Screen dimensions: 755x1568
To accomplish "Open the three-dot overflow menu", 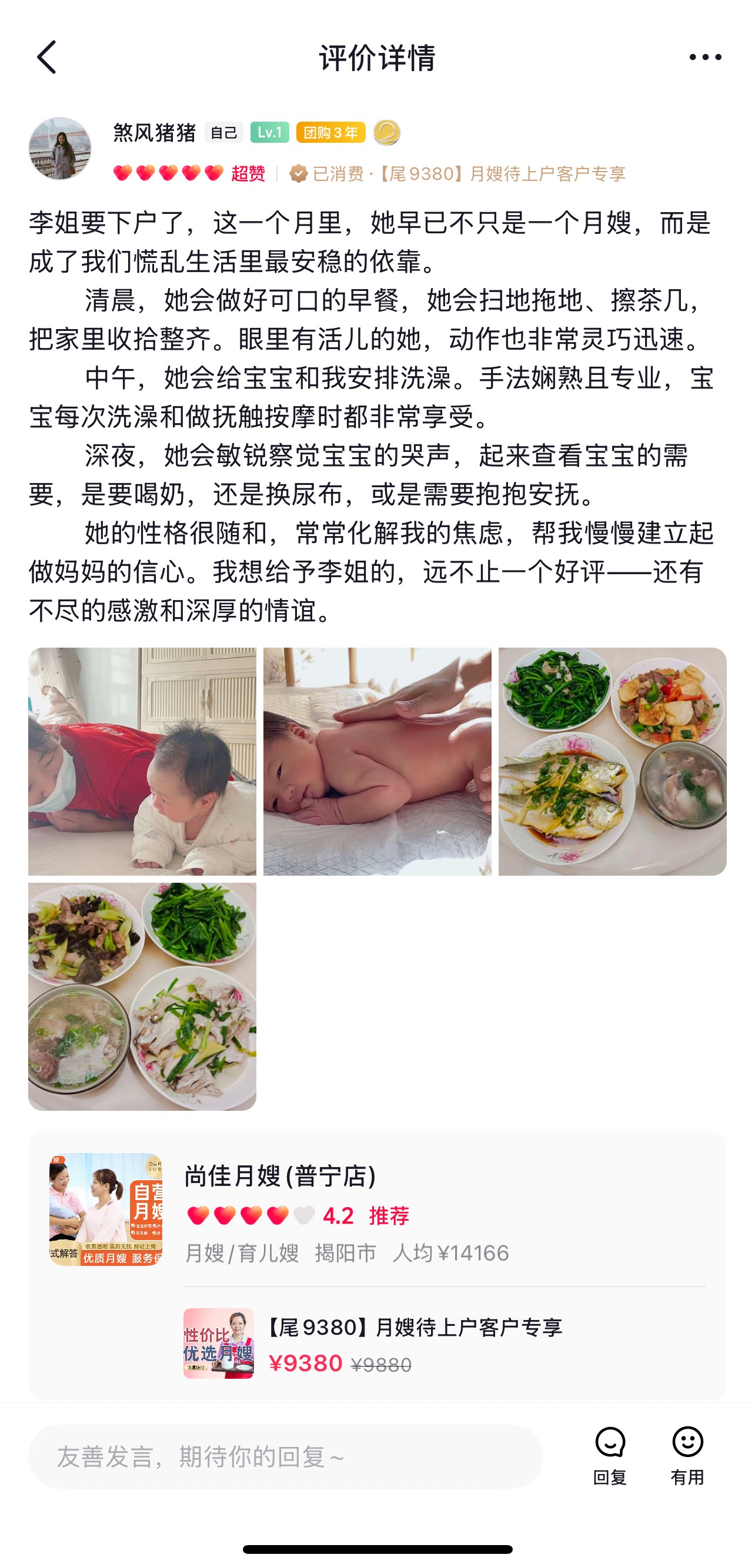I will 704,57.
